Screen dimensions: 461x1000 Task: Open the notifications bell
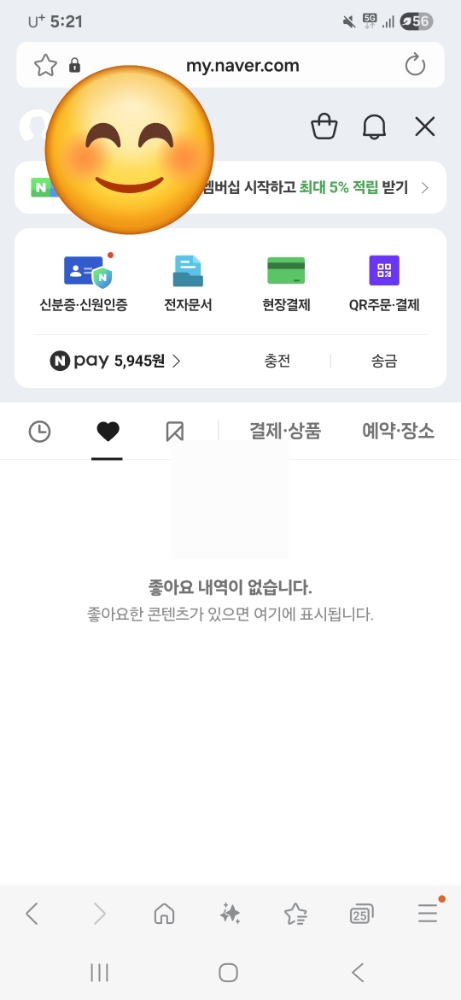tap(374, 126)
